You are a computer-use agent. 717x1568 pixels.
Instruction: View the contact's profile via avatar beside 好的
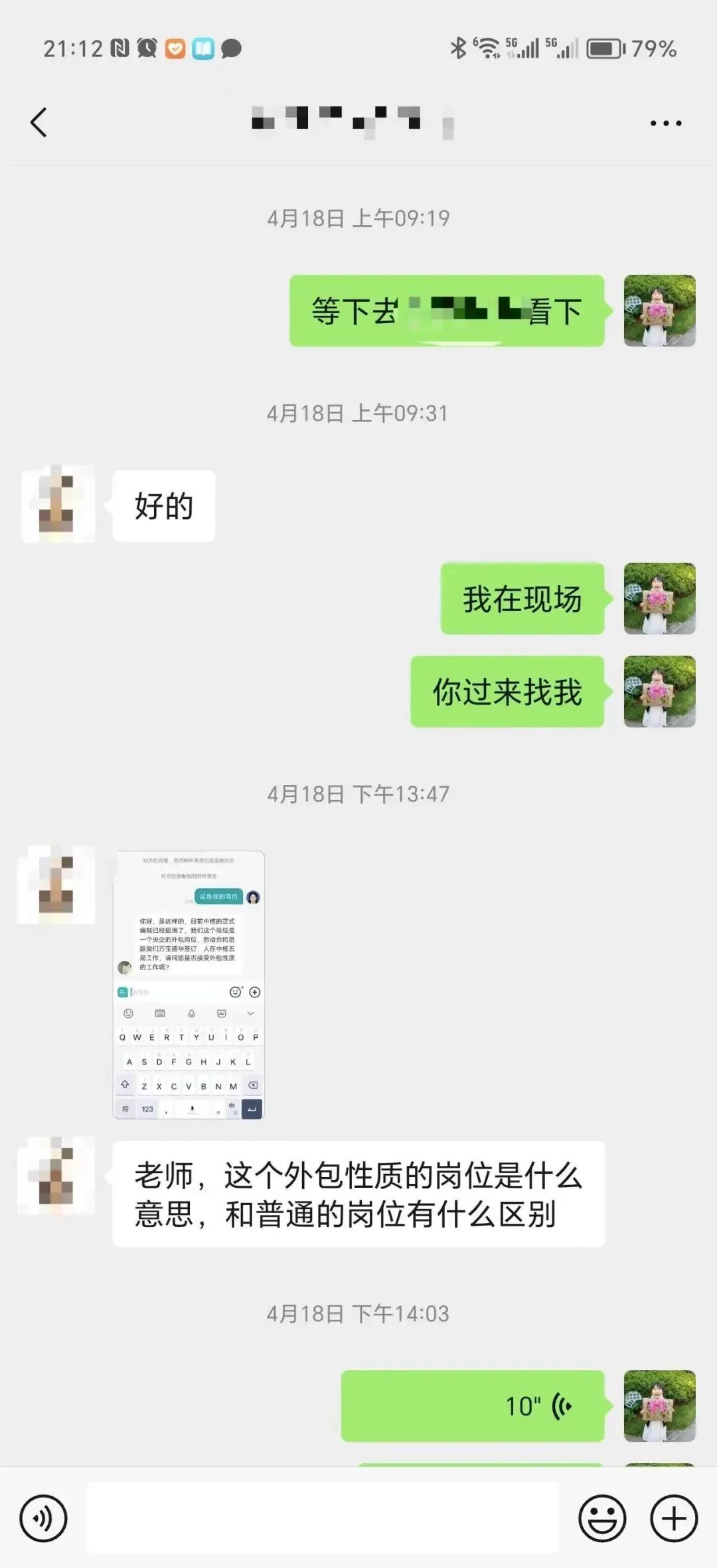click(x=57, y=505)
